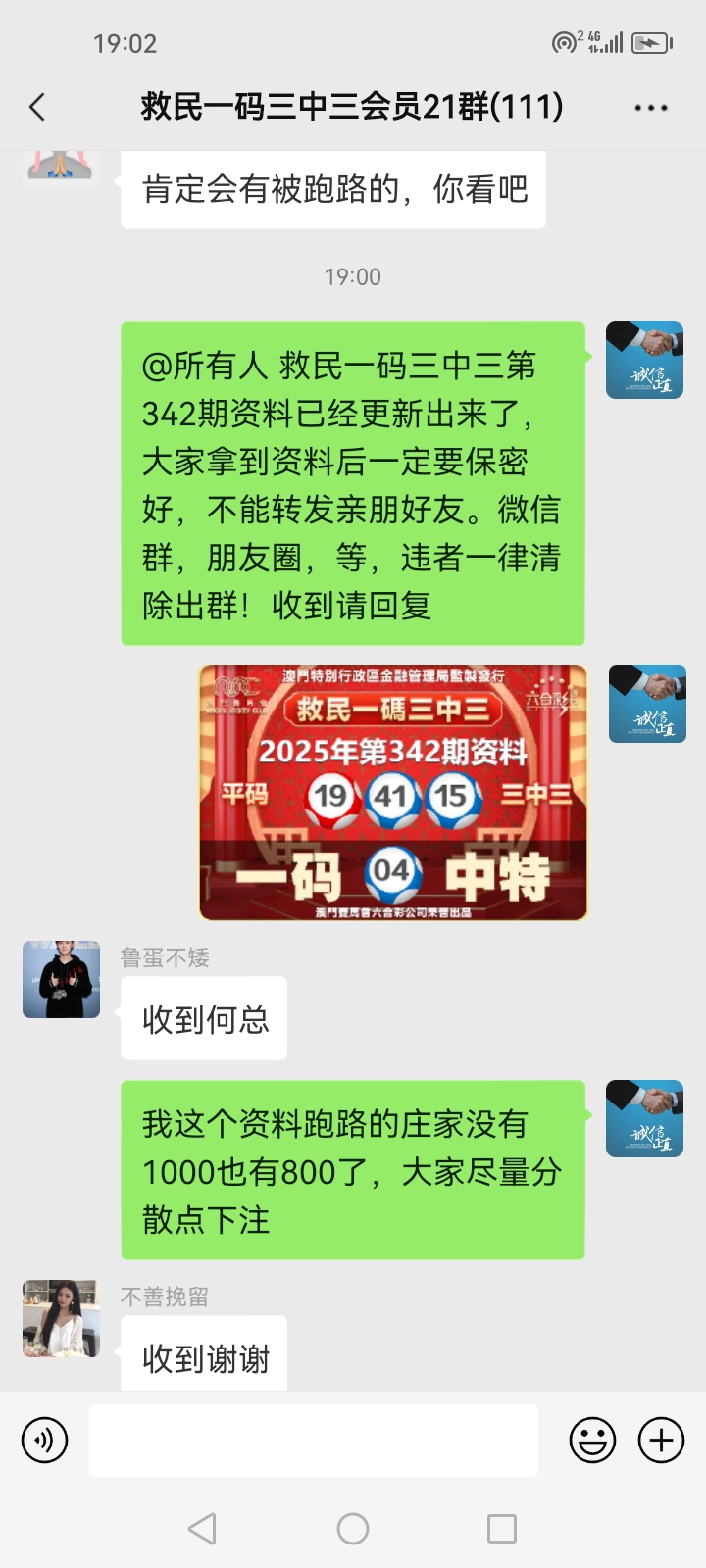This screenshot has width=706, height=1568.
Task: Tap the system back button
Action: point(202,1528)
